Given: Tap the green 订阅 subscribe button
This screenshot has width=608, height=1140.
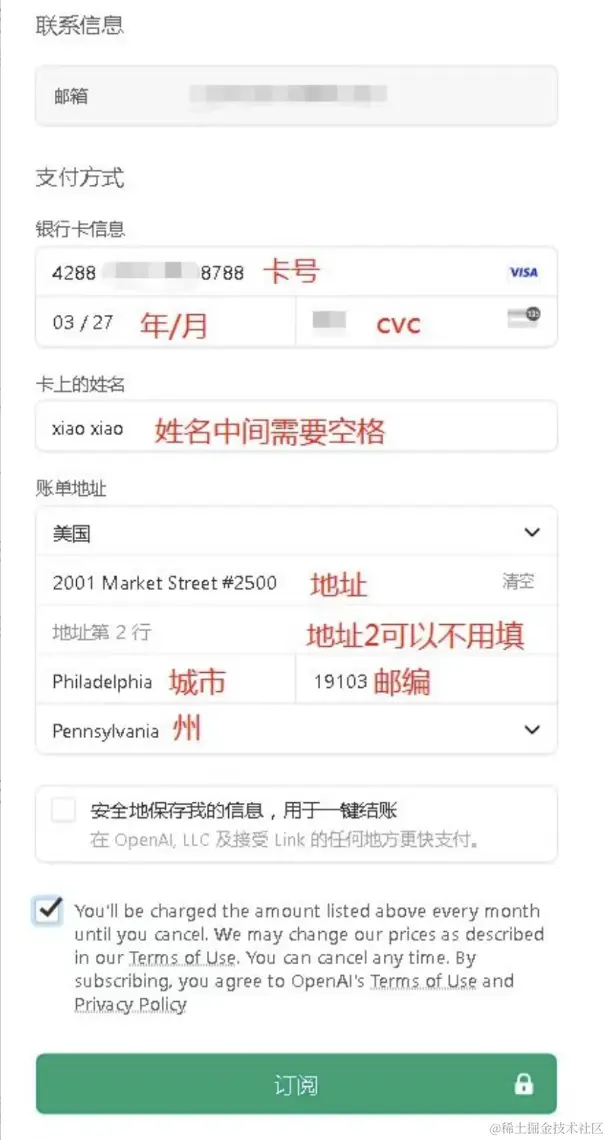Looking at the screenshot, I should point(295,1085).
